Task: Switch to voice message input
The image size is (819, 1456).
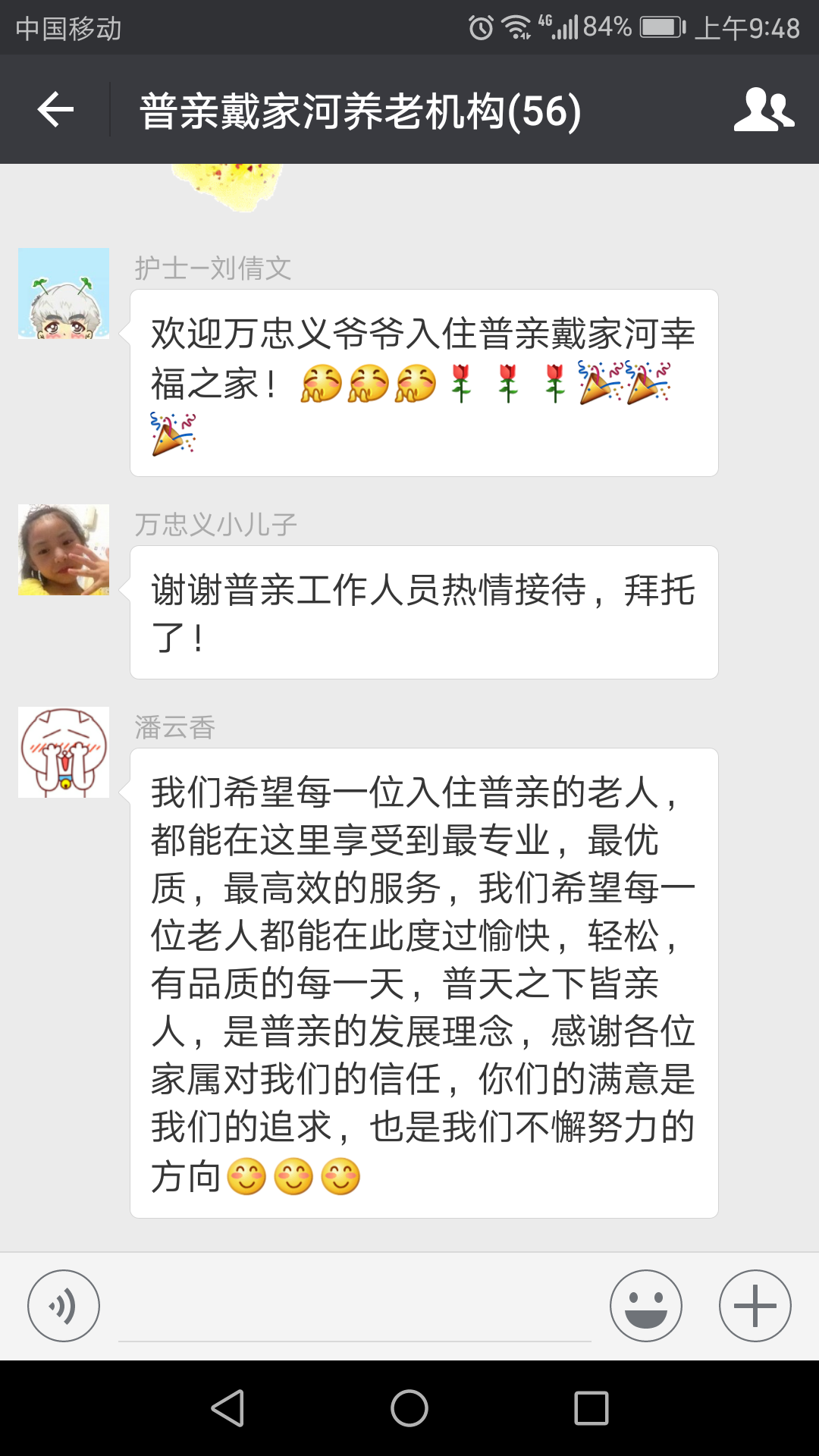Action: [x=64, y=1306]
